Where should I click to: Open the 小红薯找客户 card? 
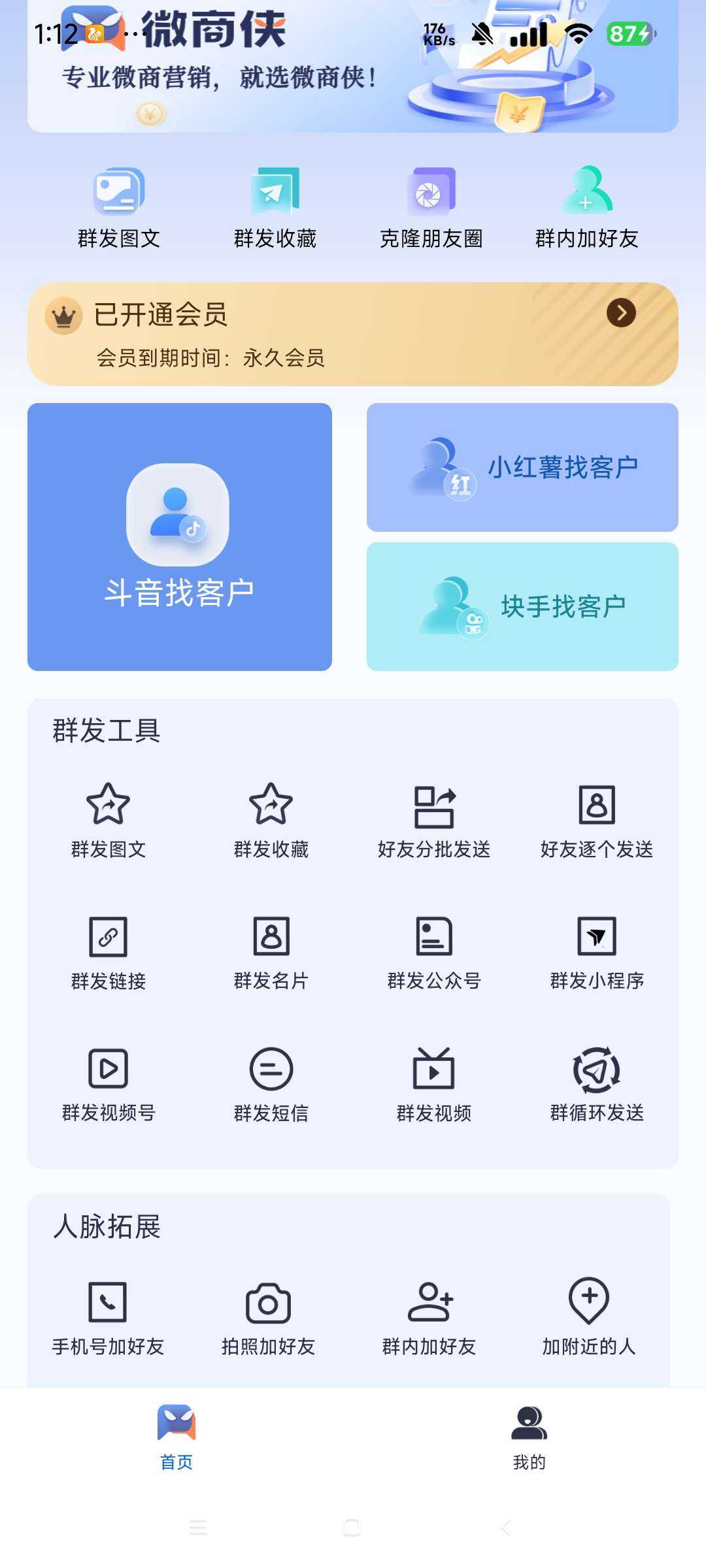522,467
